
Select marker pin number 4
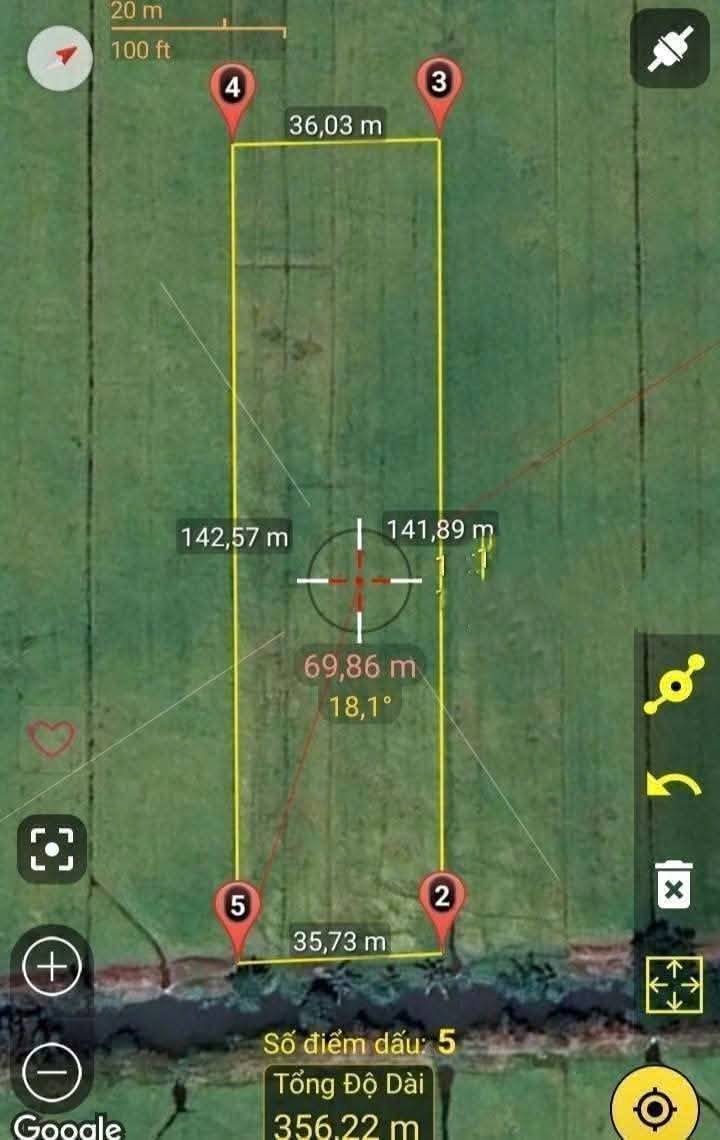[x=233, y=90]
